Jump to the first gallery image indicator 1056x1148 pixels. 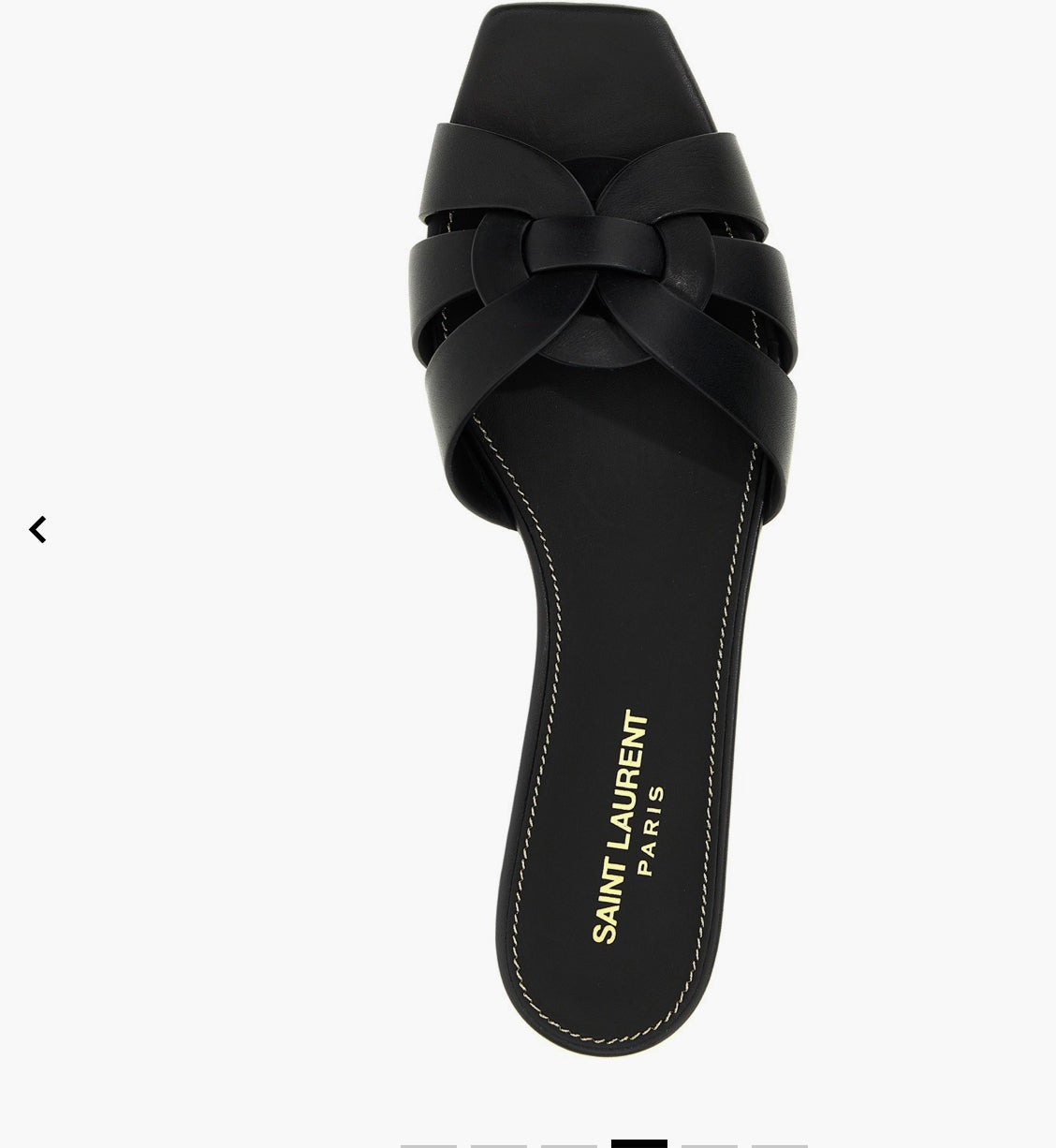tap(429, 1143)
